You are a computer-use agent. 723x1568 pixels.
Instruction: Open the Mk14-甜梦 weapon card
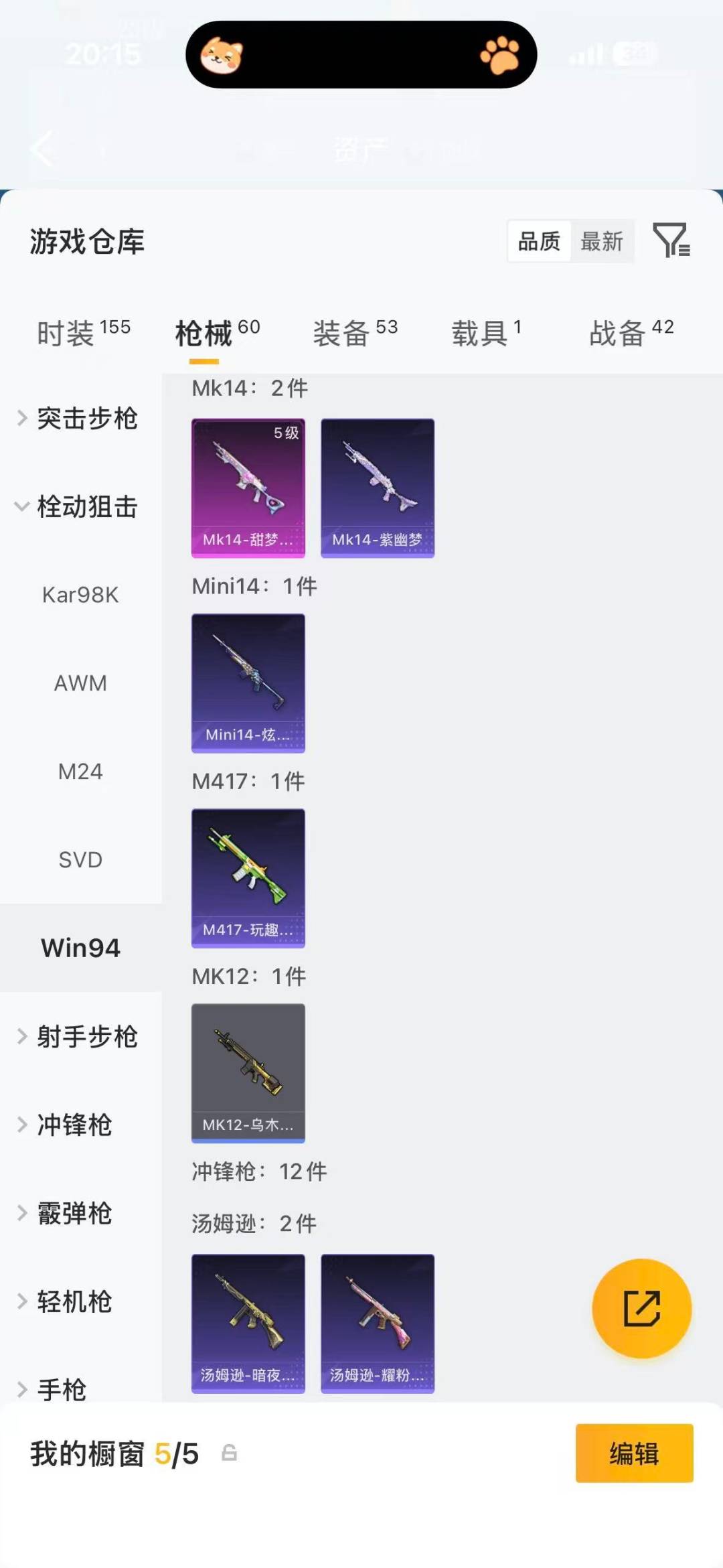point(248,487)
